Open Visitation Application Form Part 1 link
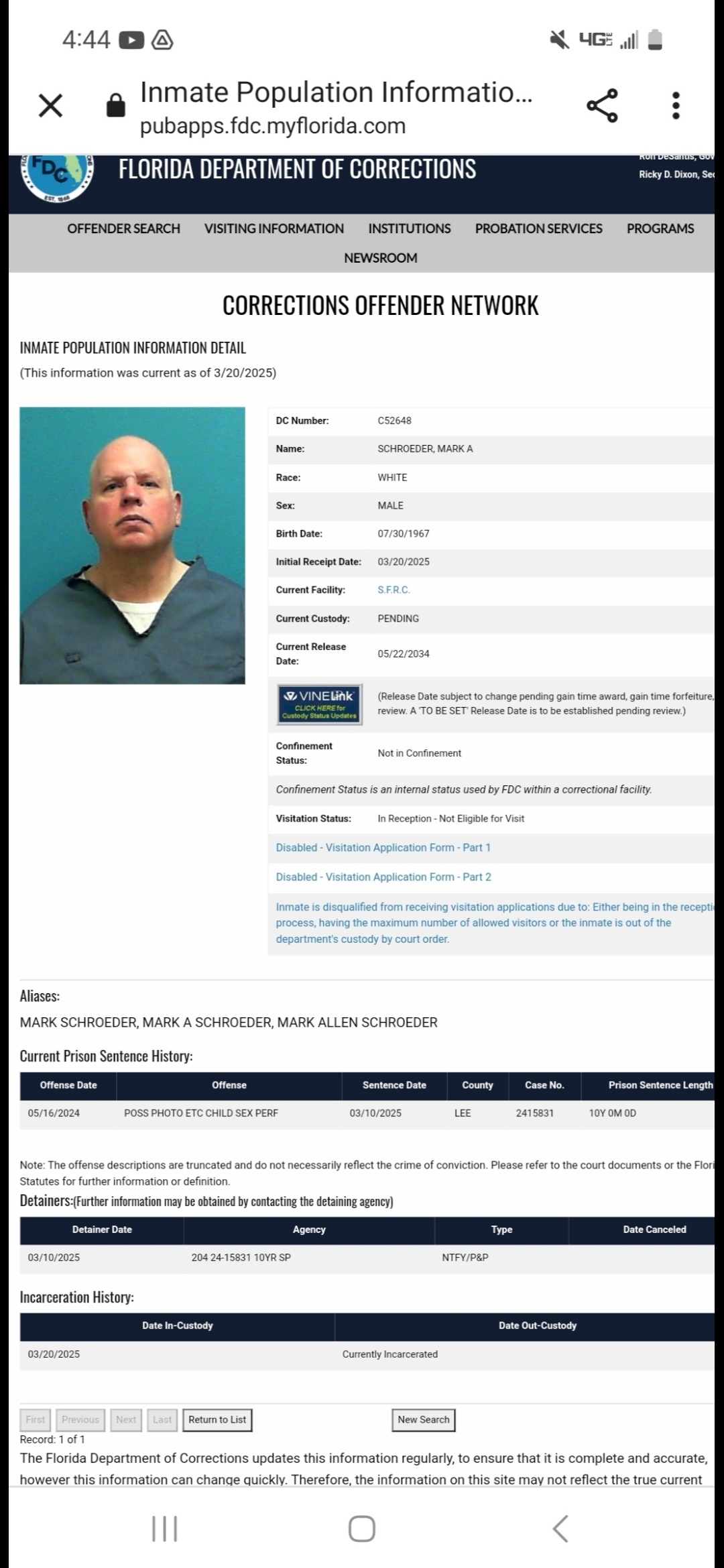The height and width of the screenshot is (1568, 724). [383, 848]
